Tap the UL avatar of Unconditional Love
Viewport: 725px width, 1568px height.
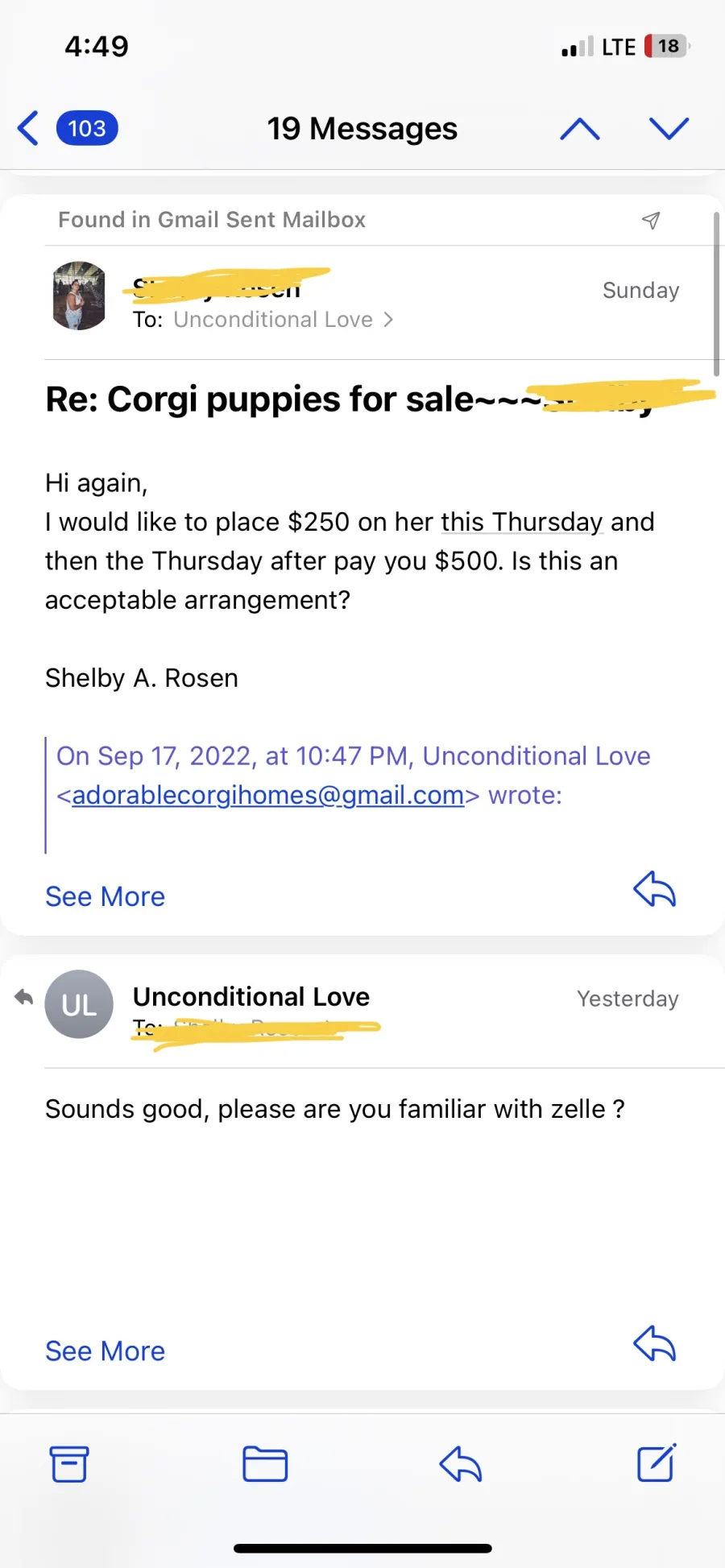coord(79,1004)
